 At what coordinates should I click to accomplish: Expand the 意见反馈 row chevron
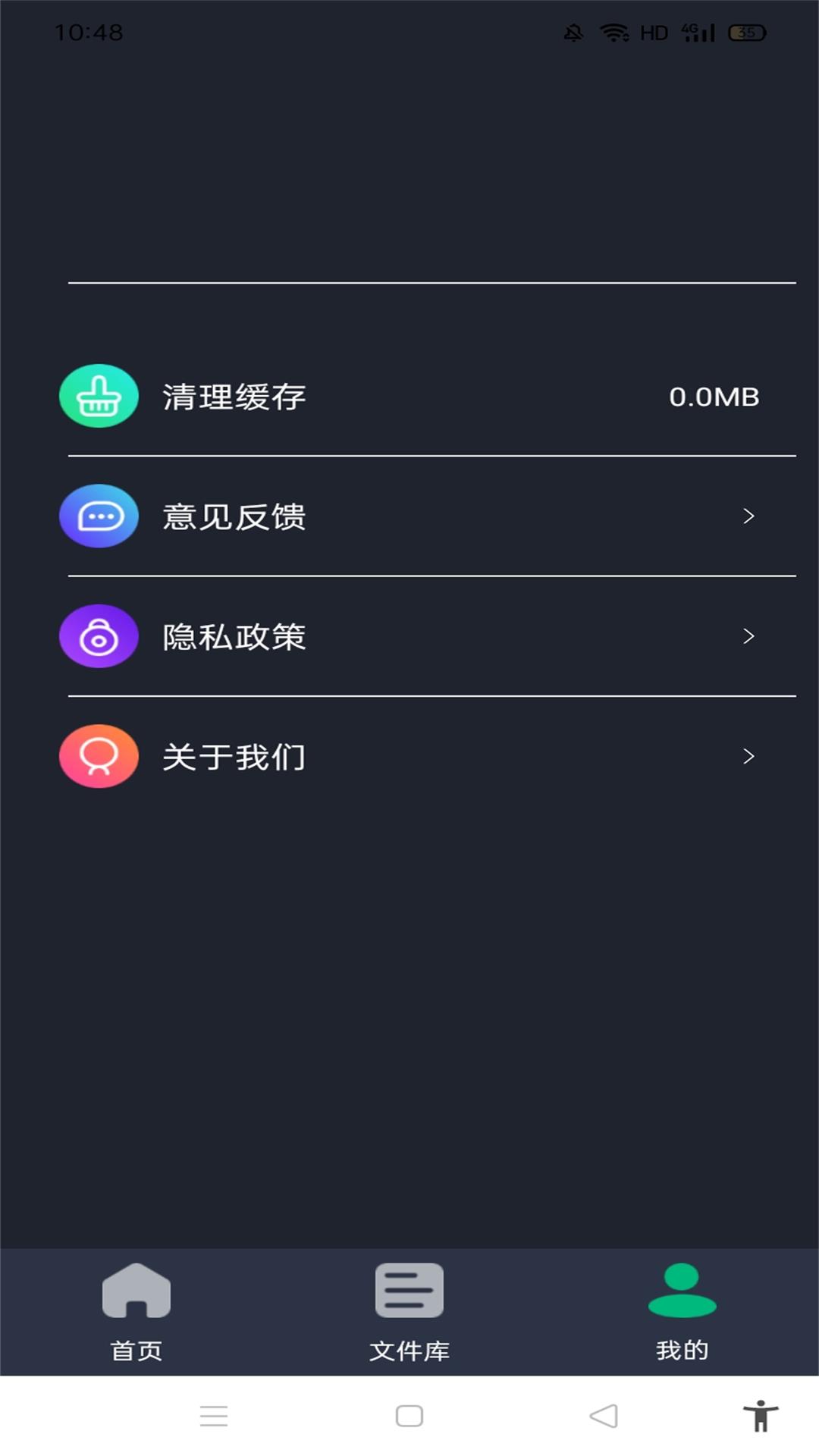pos(749,516)
